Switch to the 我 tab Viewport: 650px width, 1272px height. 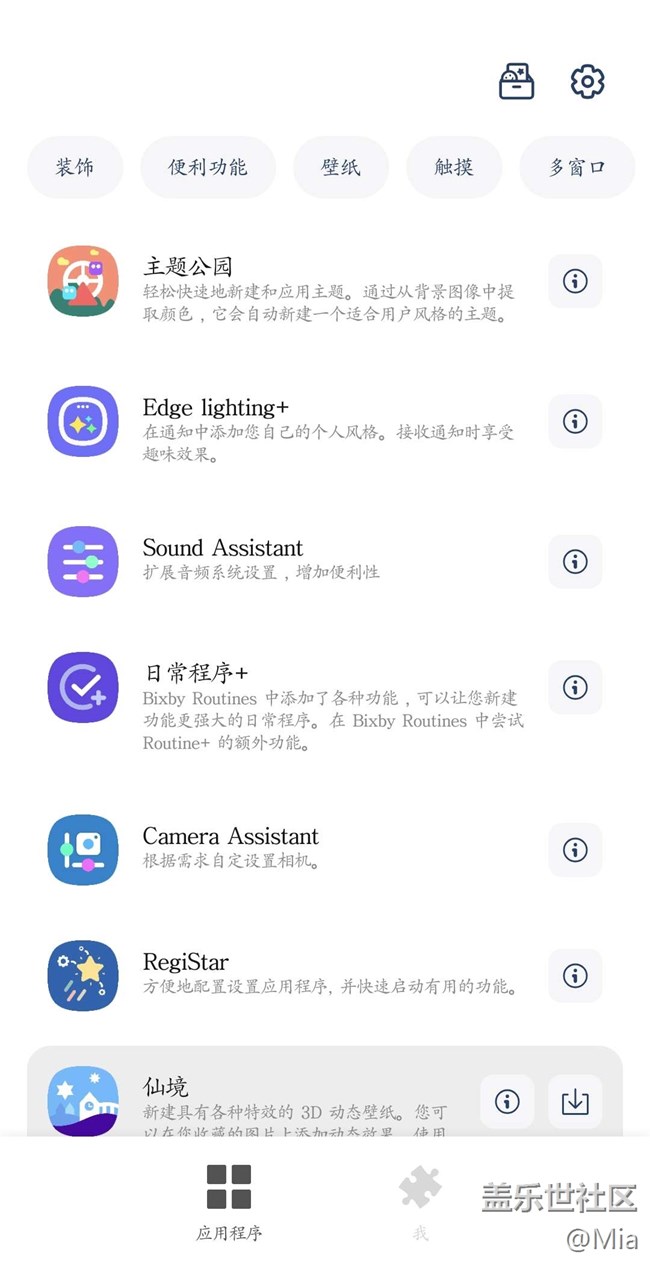(x=420, y=1202)
